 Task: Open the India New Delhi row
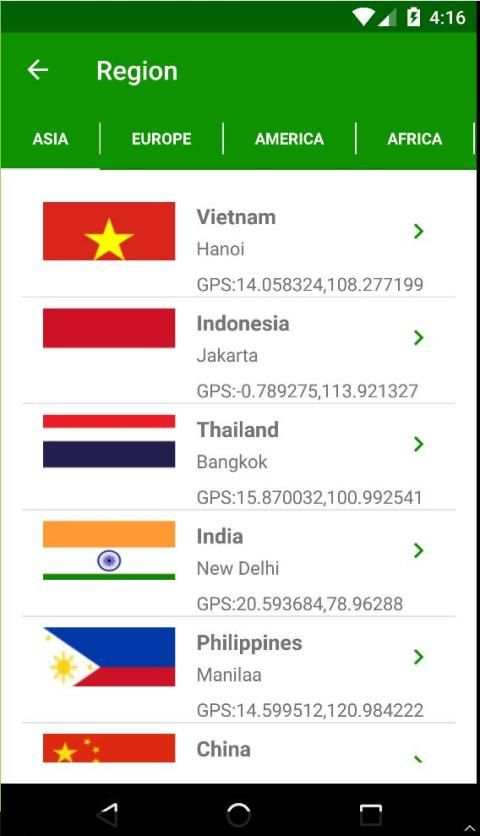[x=238, y=564]
